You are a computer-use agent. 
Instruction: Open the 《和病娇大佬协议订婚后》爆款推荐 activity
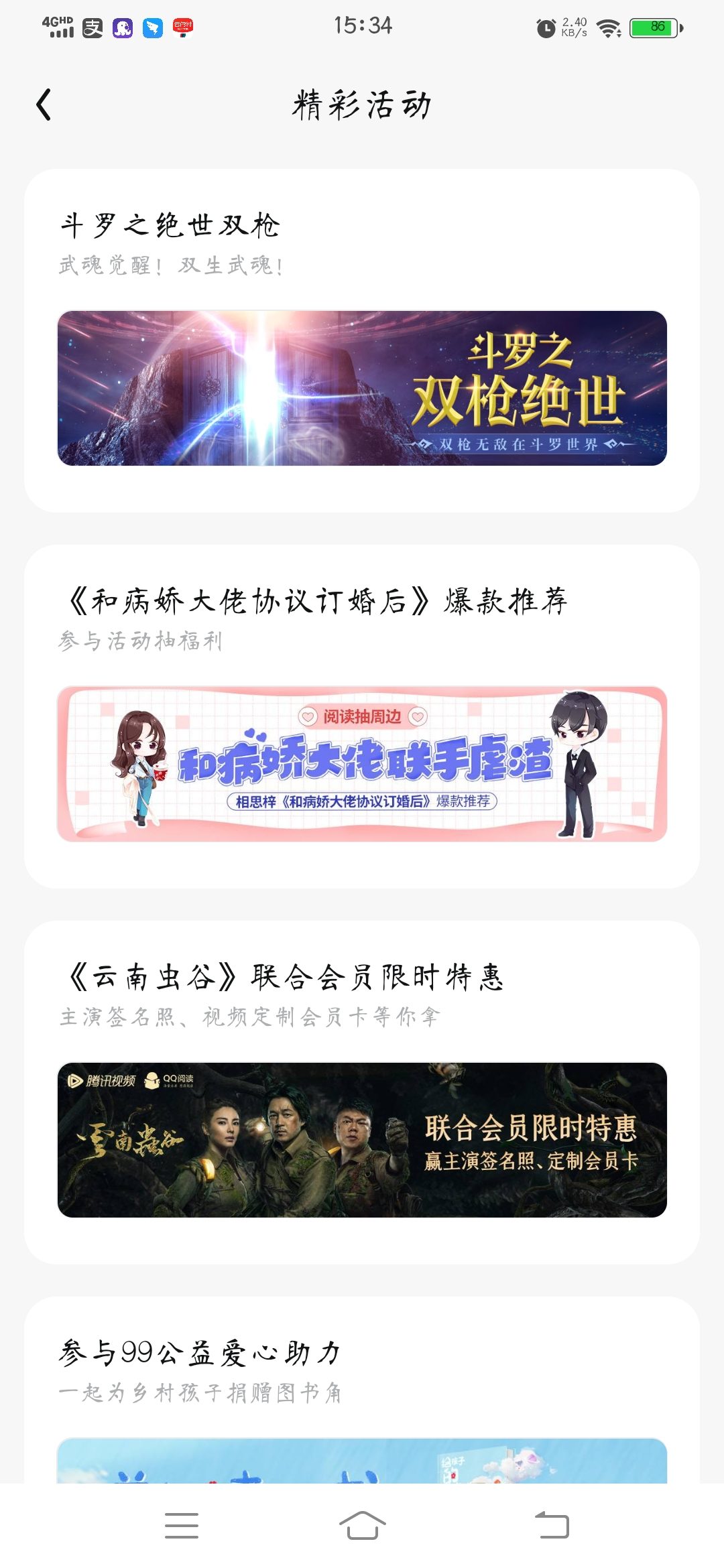[x=362, y=763]
